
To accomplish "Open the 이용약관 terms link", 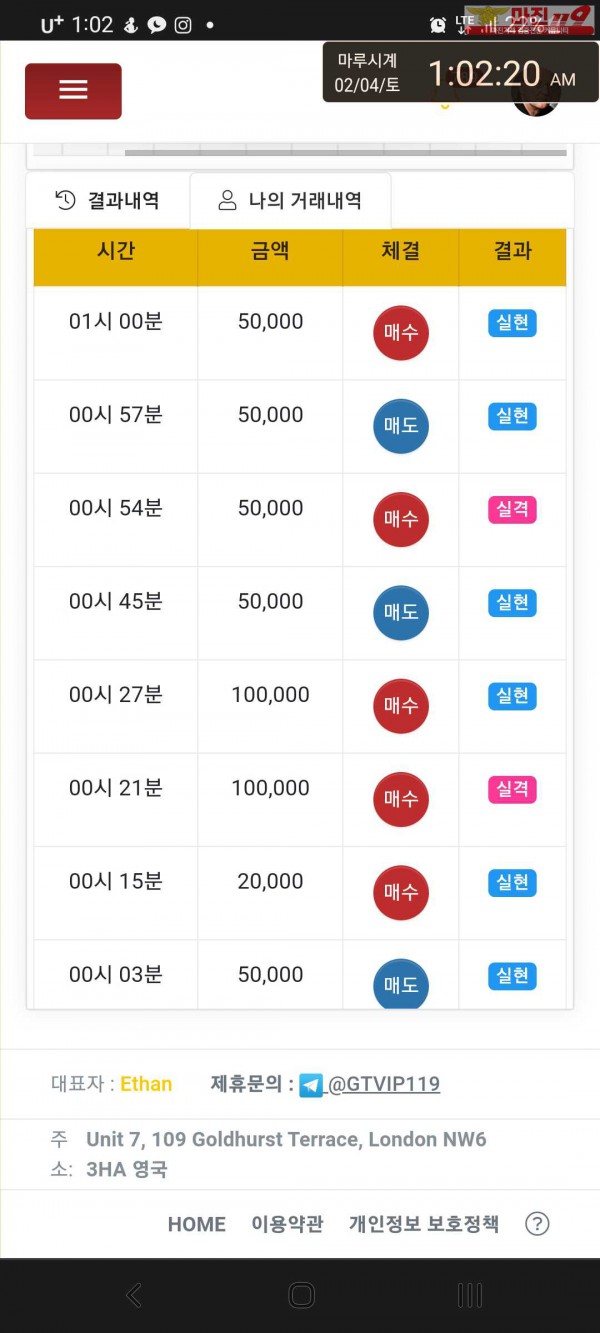I will [x=287, y=1224].
